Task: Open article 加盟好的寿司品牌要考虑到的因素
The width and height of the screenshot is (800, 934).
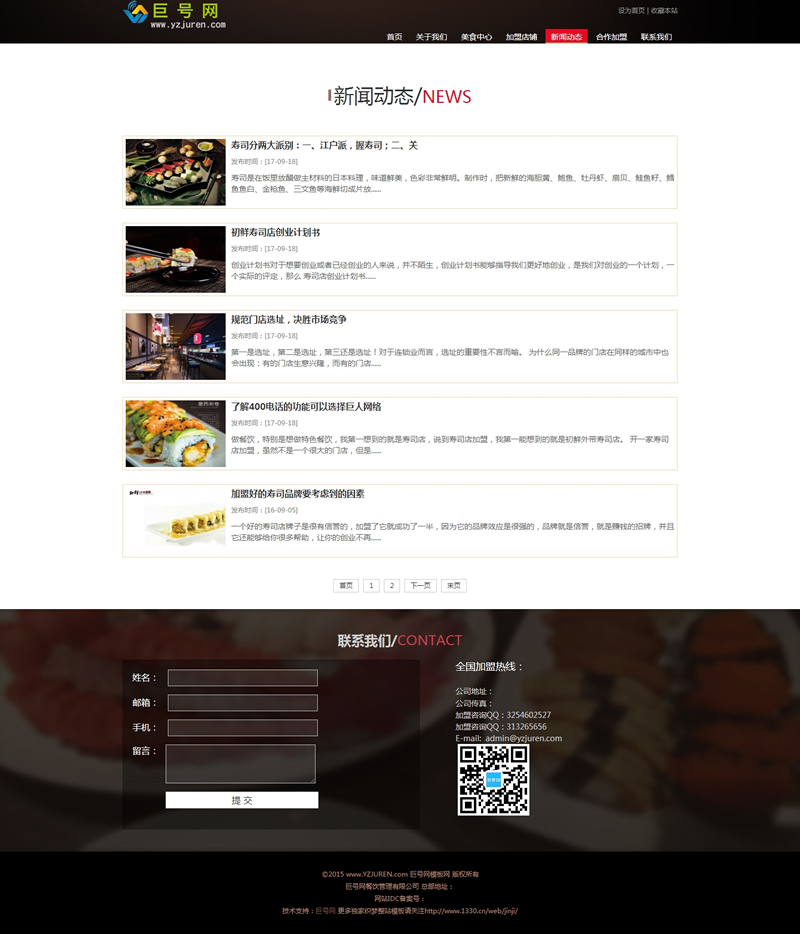Action: [297, 493]
